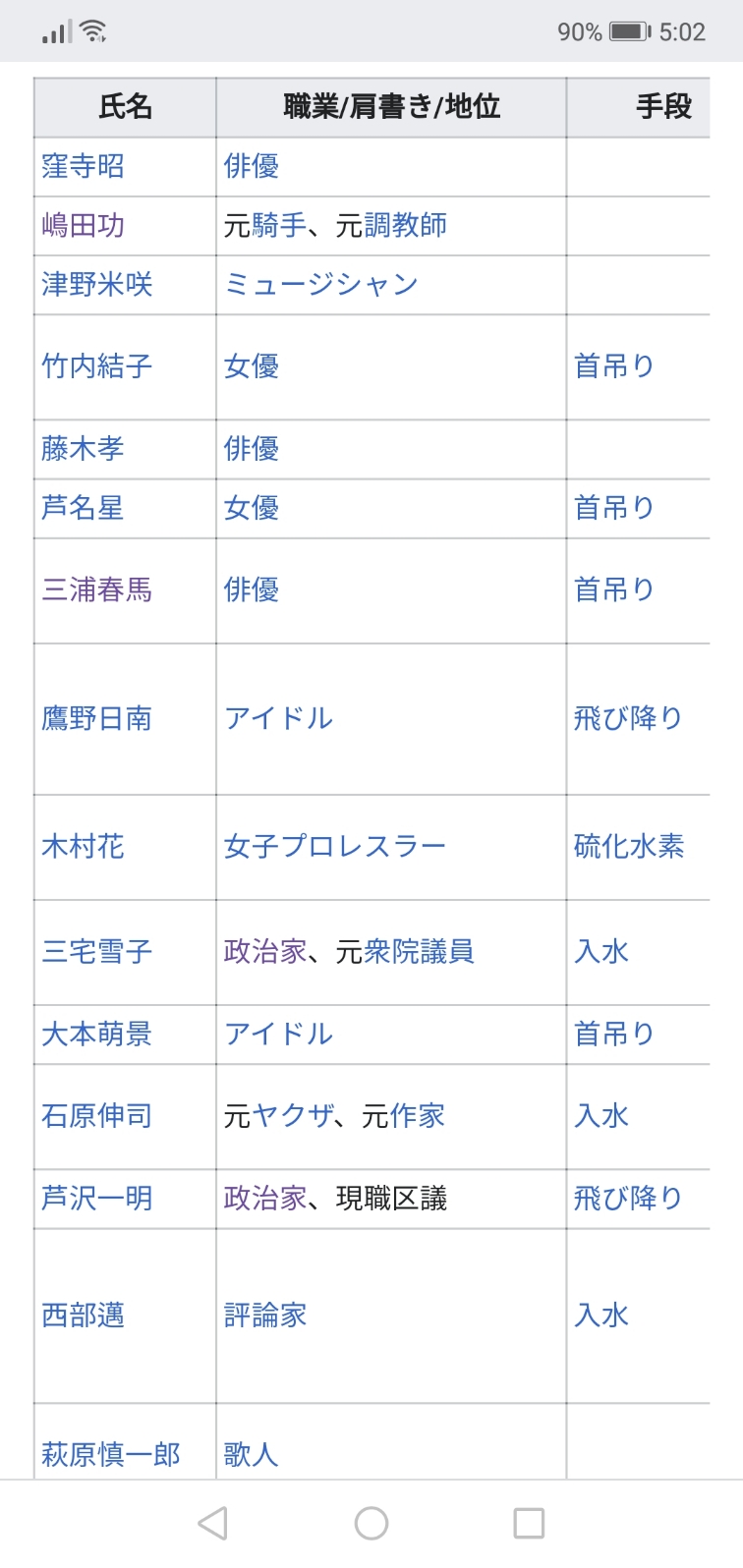Follow the 衆院議員 link

(x=419, y=951)
